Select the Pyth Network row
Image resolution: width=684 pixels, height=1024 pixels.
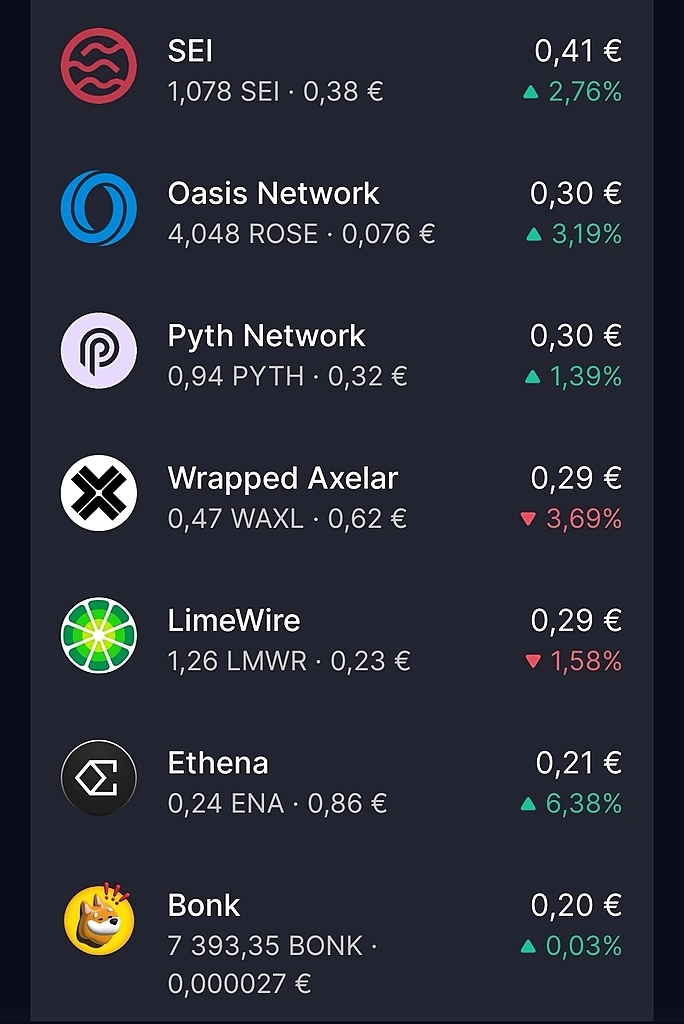tap(340, 355)
